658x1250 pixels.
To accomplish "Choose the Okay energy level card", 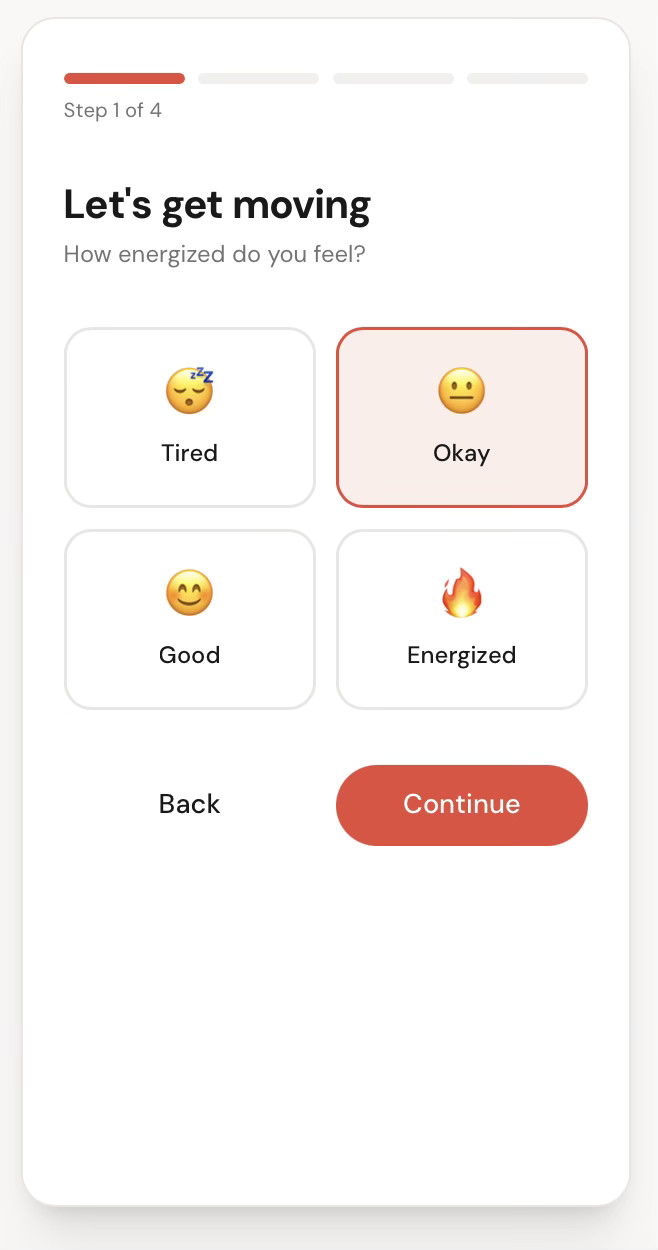I will (x=461, y=417).
